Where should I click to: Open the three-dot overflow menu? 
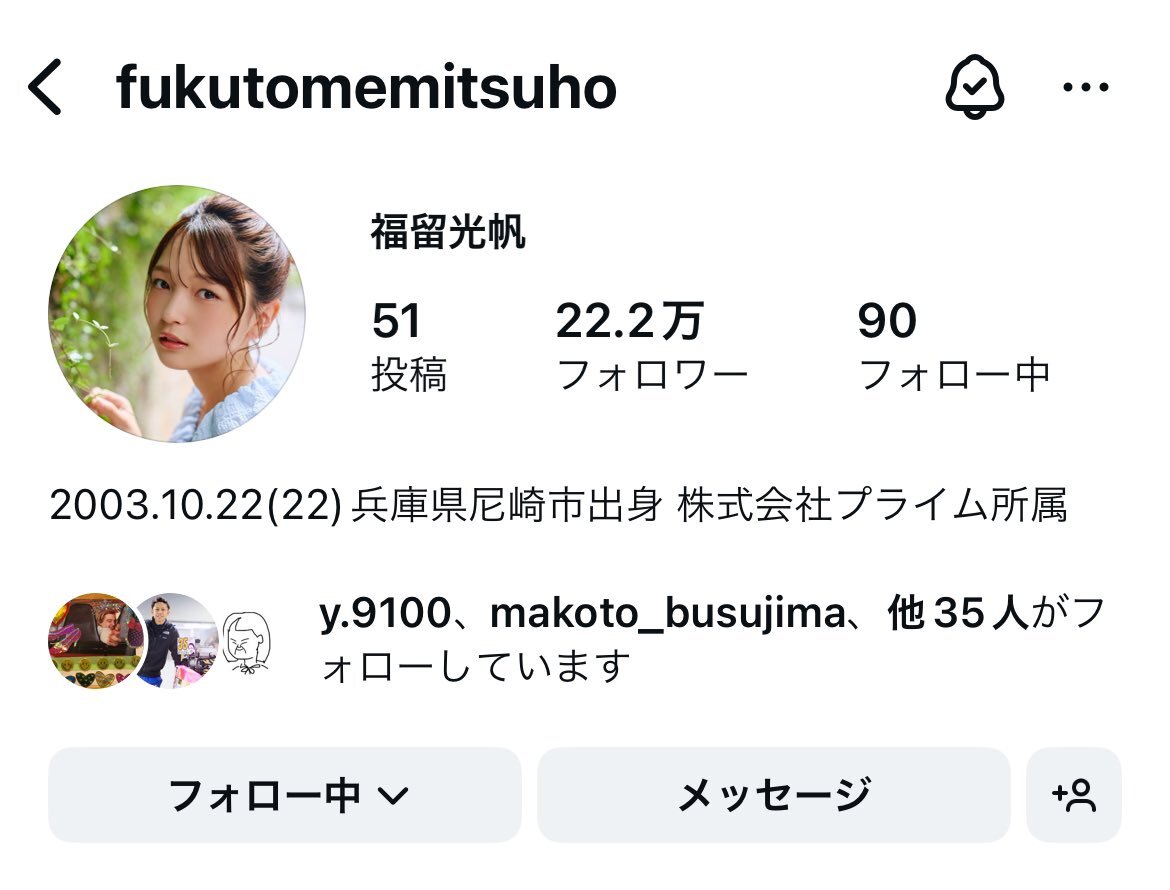[x=1086, y=87]
